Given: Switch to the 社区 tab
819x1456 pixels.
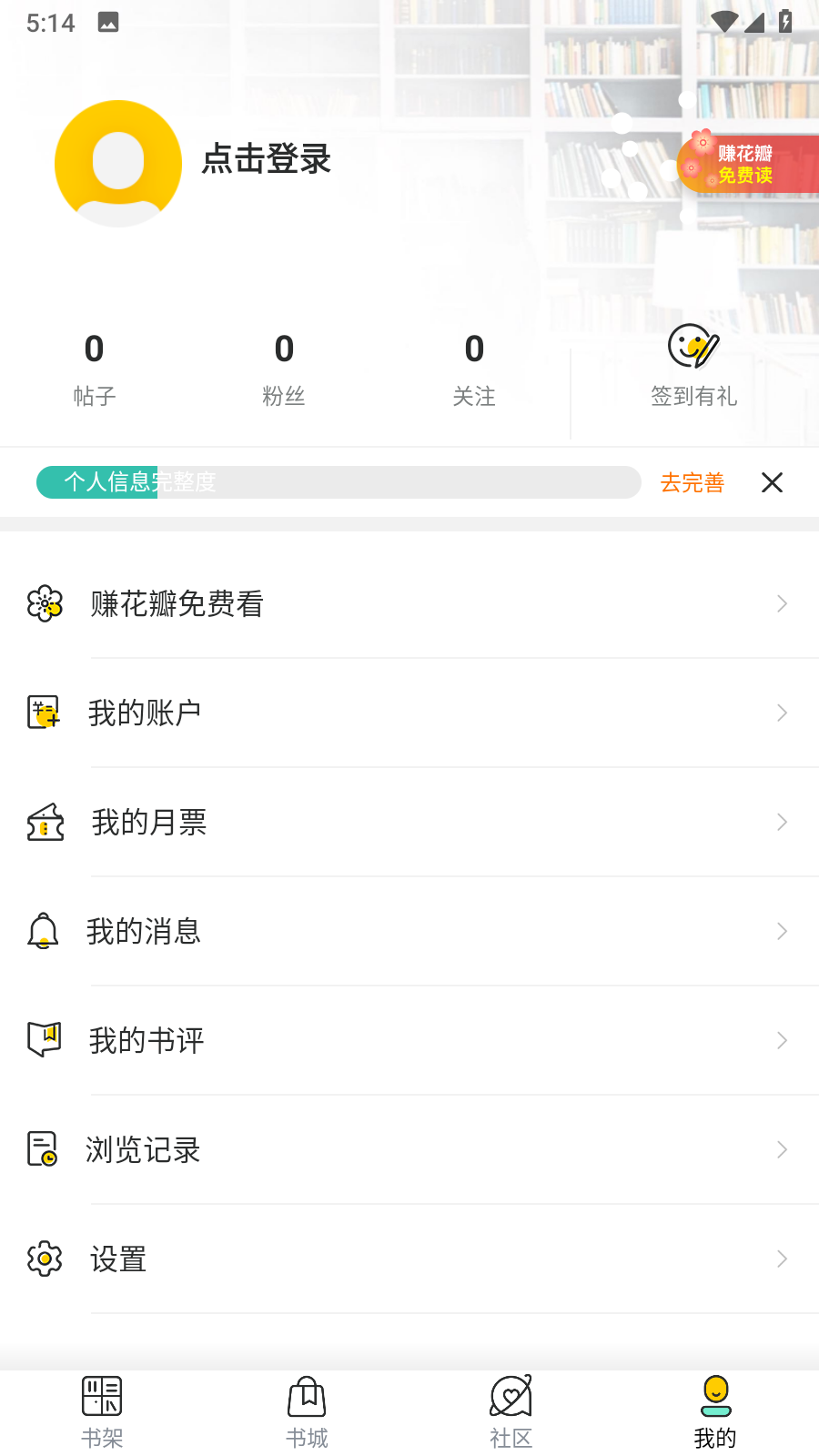Looking at the screenshot, I should pyautogui.click(x=511, y=1411).
